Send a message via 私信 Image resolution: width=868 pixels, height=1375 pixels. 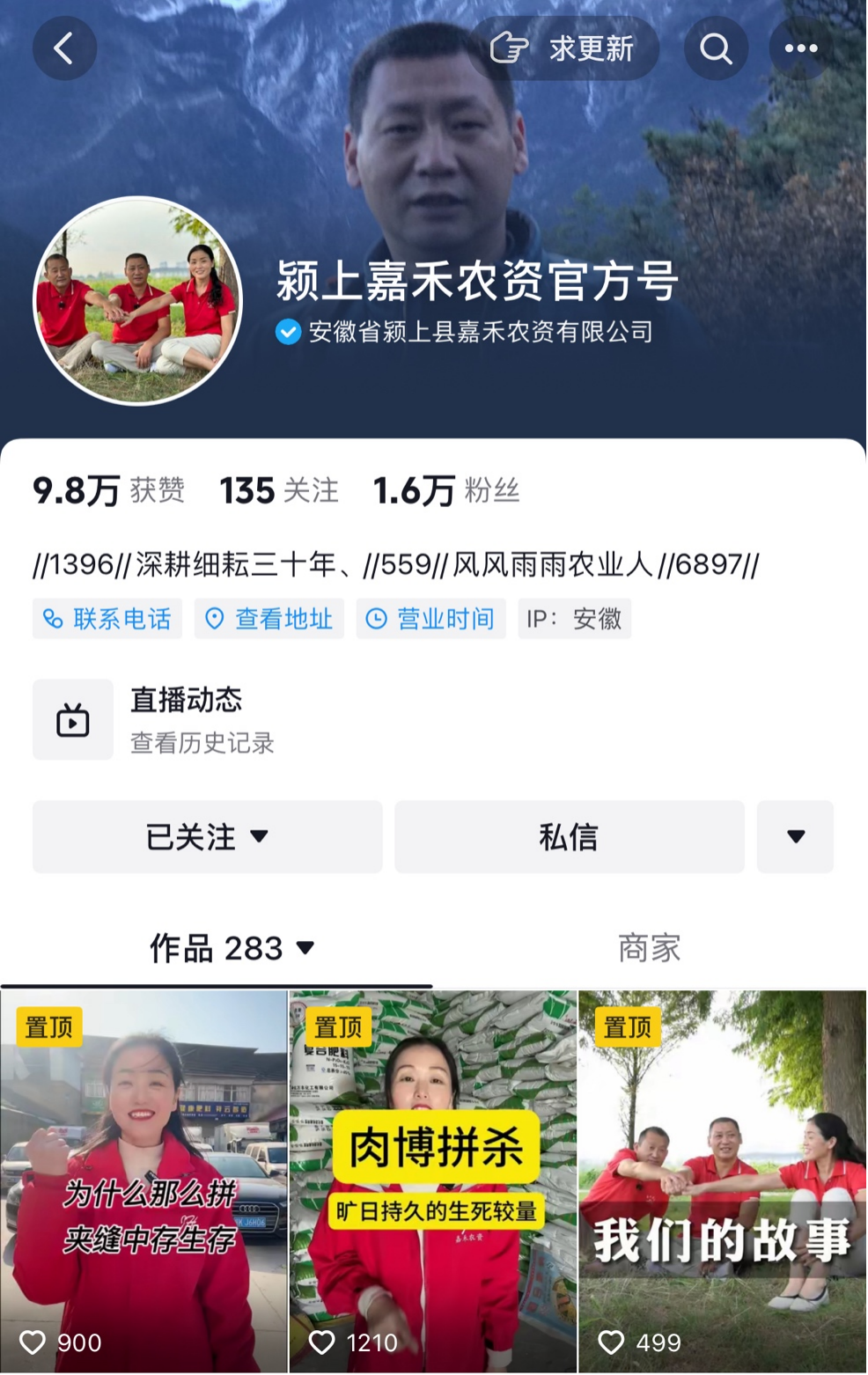tap(569, 836)
